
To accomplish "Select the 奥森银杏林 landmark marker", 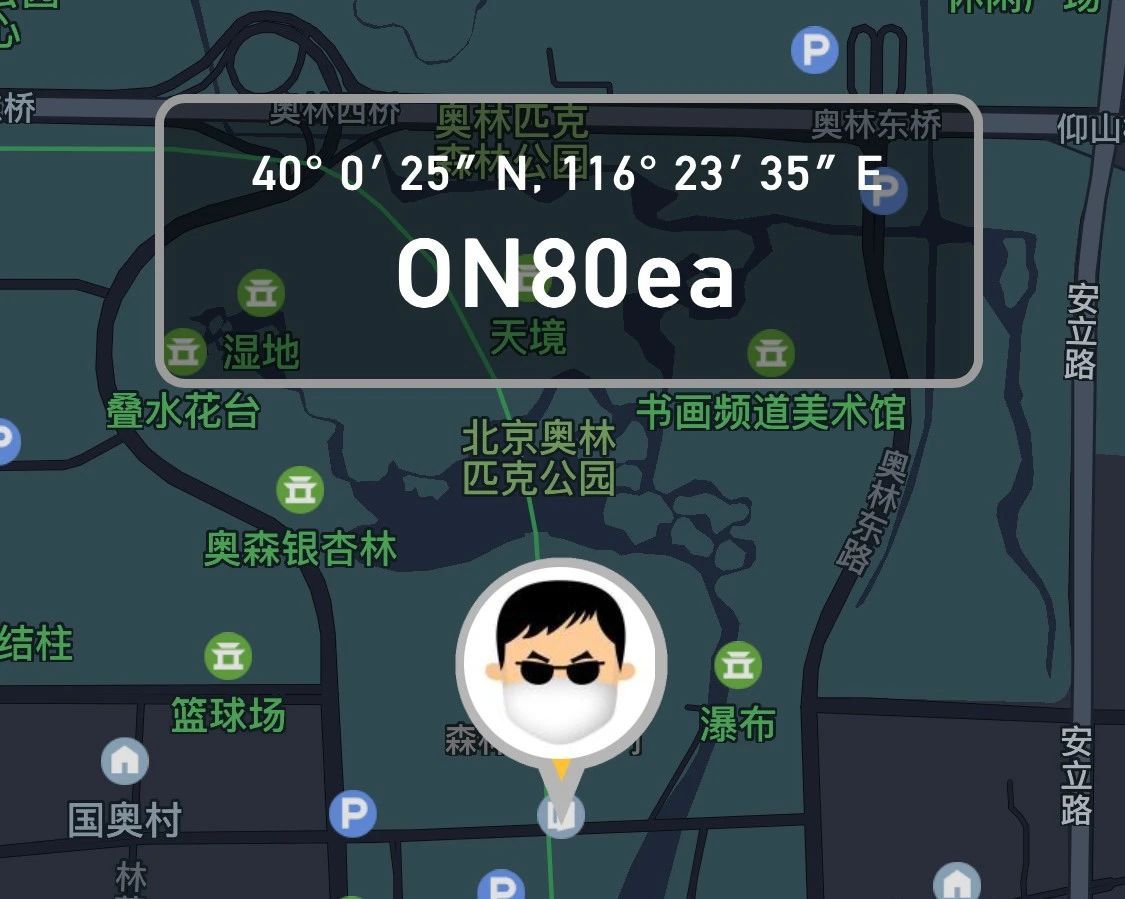I will 299,490.
